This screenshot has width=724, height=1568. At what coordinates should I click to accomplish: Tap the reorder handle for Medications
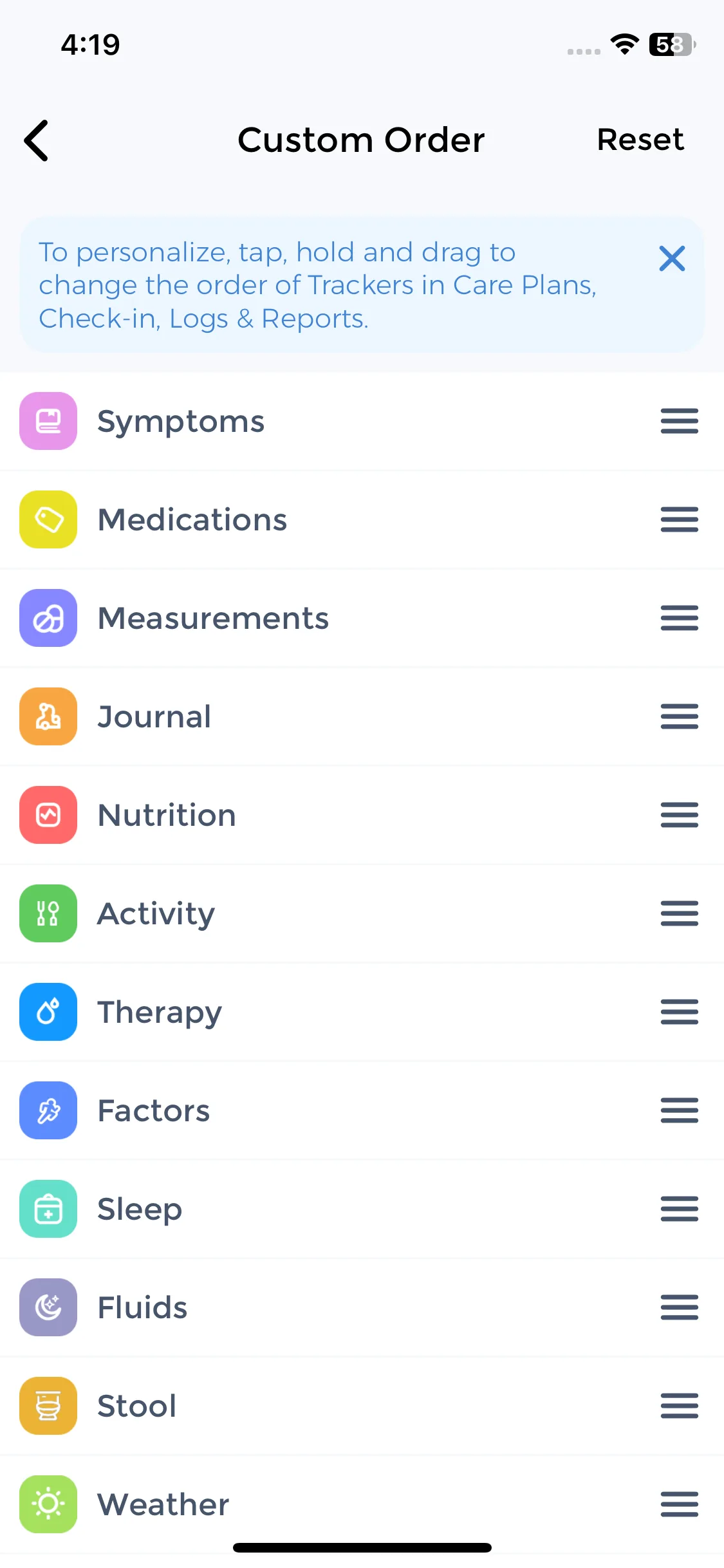point(679,519)
